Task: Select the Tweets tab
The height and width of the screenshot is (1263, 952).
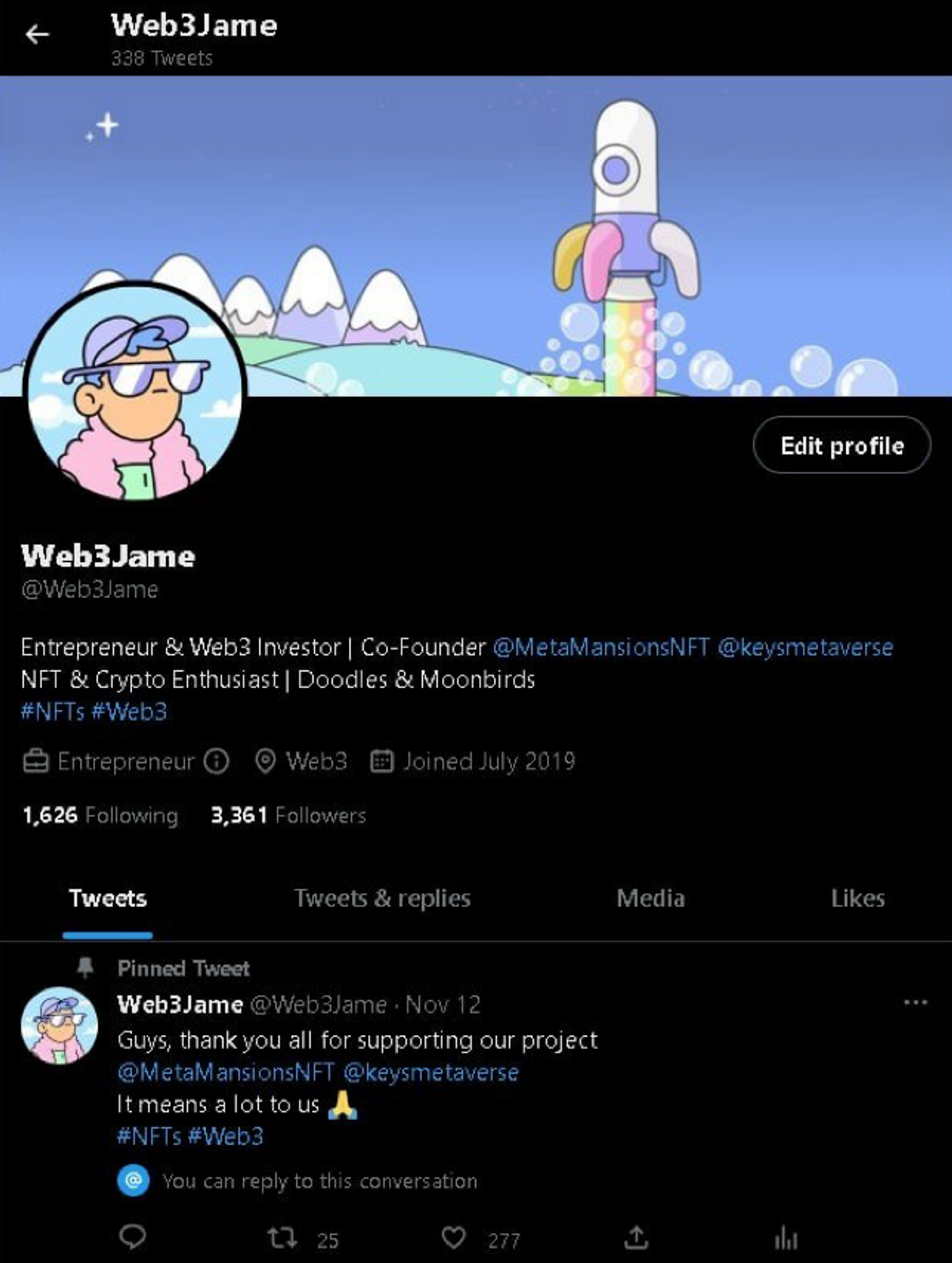Action: [108, 898]
